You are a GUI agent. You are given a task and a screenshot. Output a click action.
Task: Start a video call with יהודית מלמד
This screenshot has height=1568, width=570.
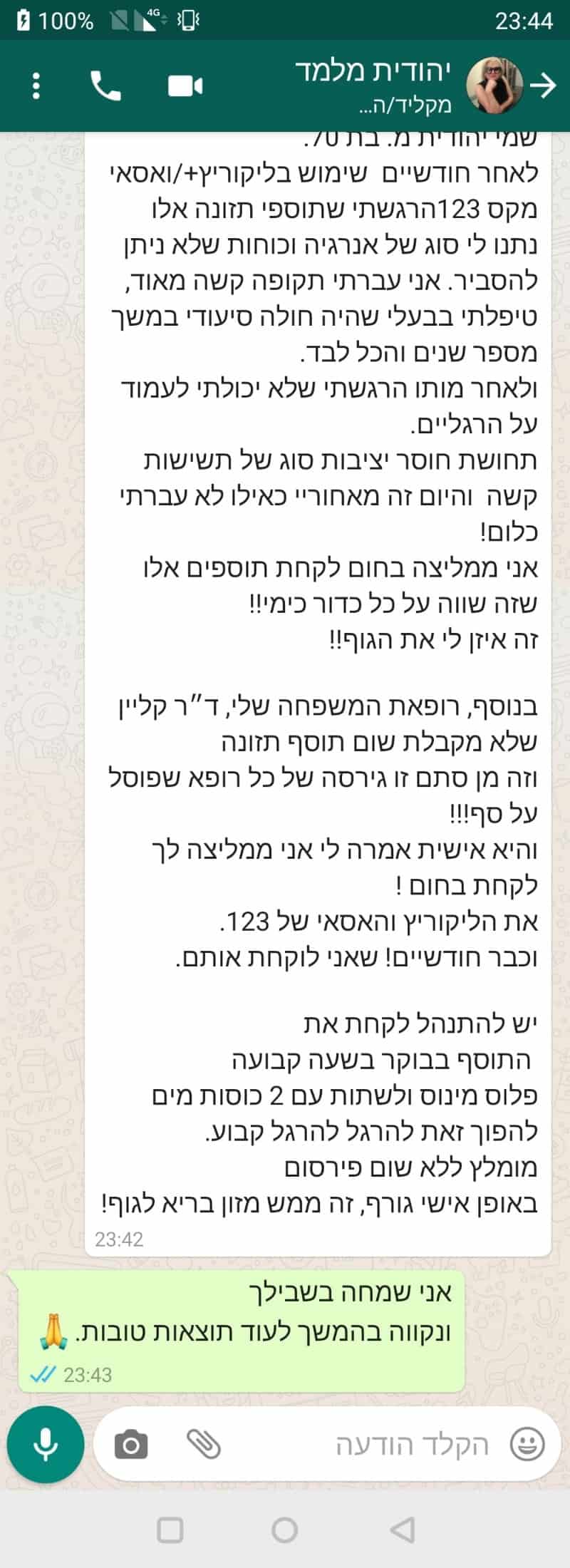pyautogui.click(x=185, y=86)
